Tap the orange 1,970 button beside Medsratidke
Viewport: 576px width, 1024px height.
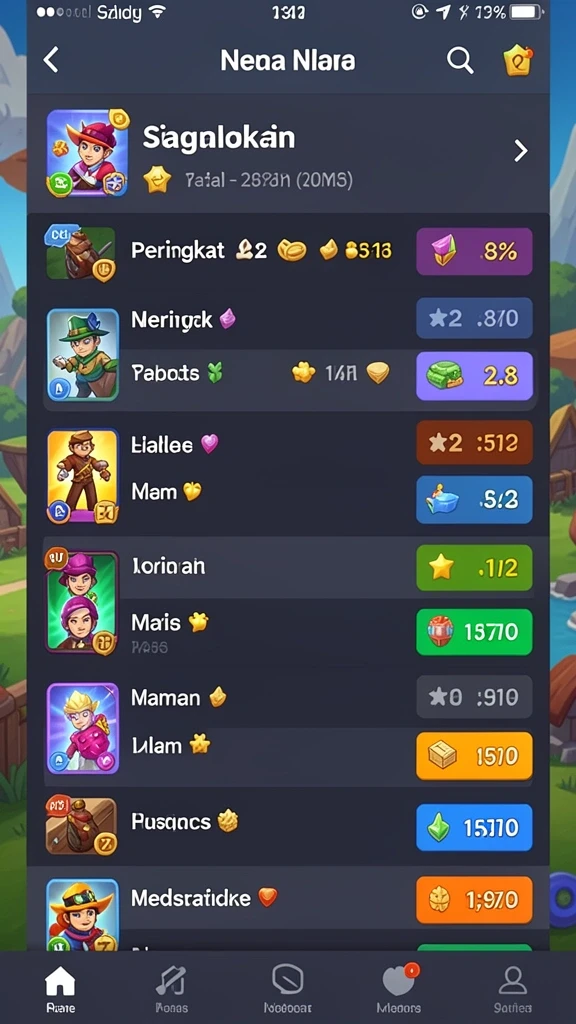[474, 900]
